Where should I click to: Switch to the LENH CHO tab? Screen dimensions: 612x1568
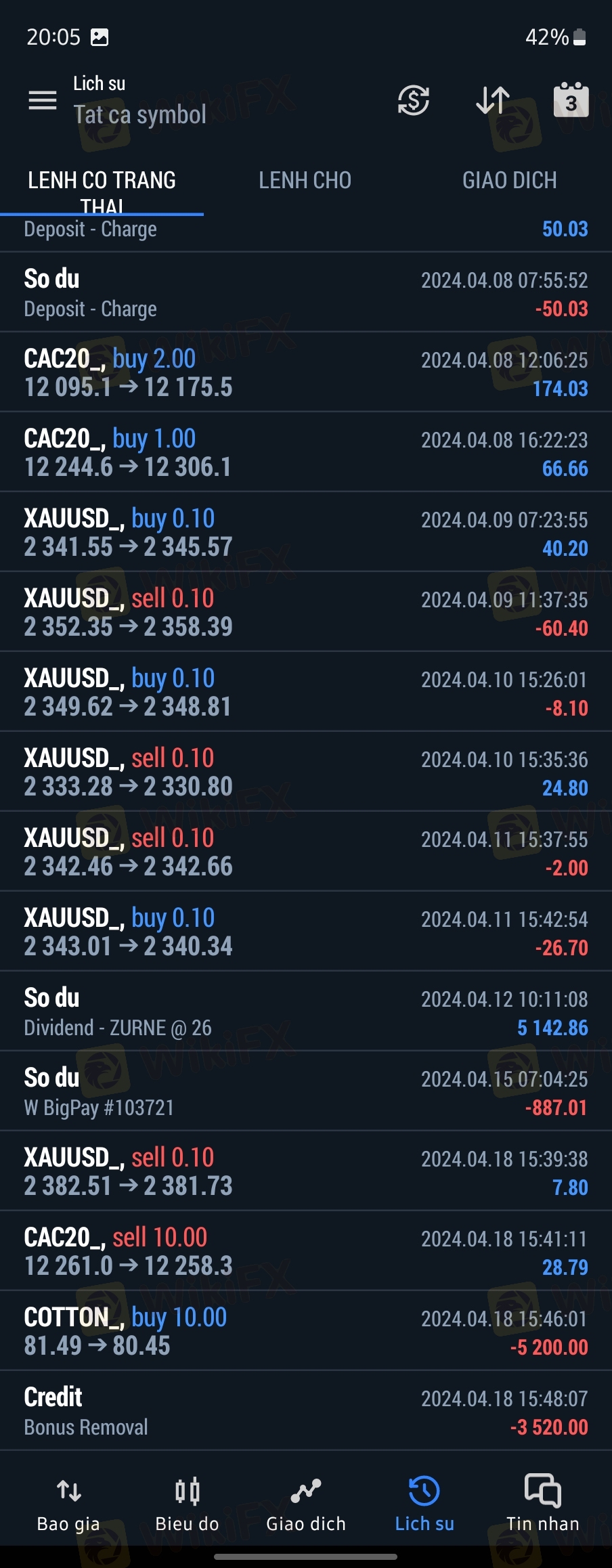click(x=305, y=180)
